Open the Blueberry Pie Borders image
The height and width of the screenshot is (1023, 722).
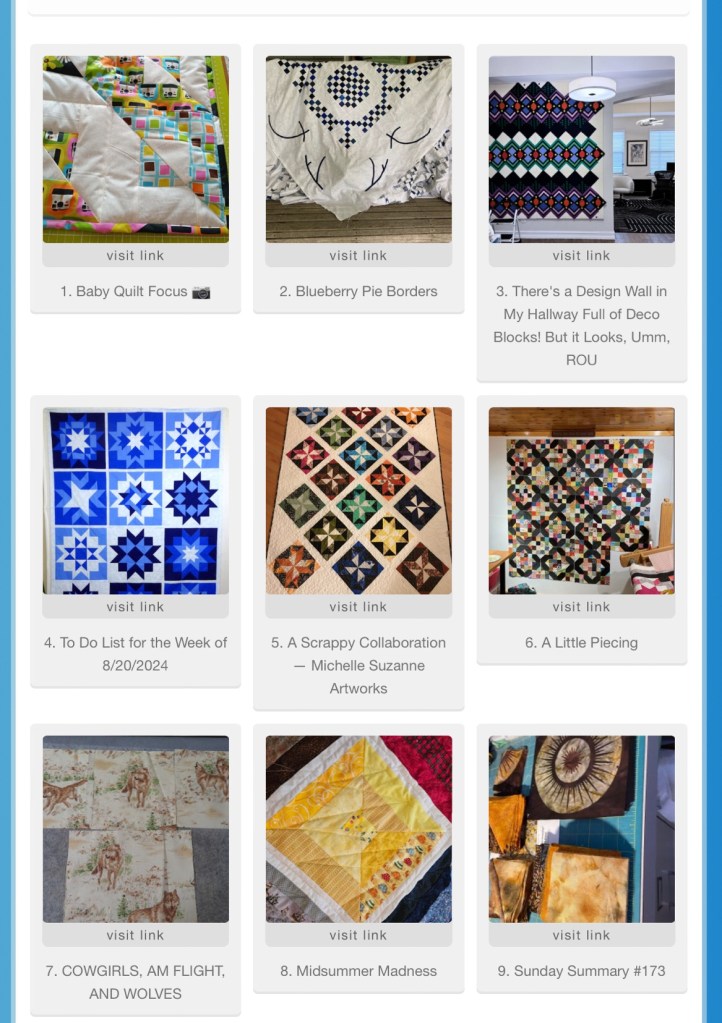pyautogui.click(x=358, y=149)
